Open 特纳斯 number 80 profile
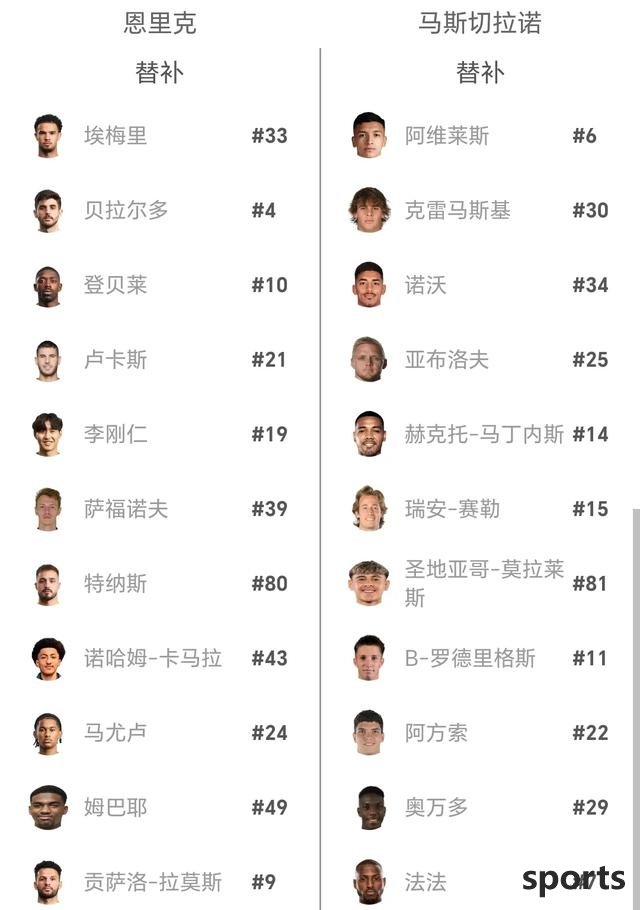This screenshot has height=910, width=640. point(115,584)
